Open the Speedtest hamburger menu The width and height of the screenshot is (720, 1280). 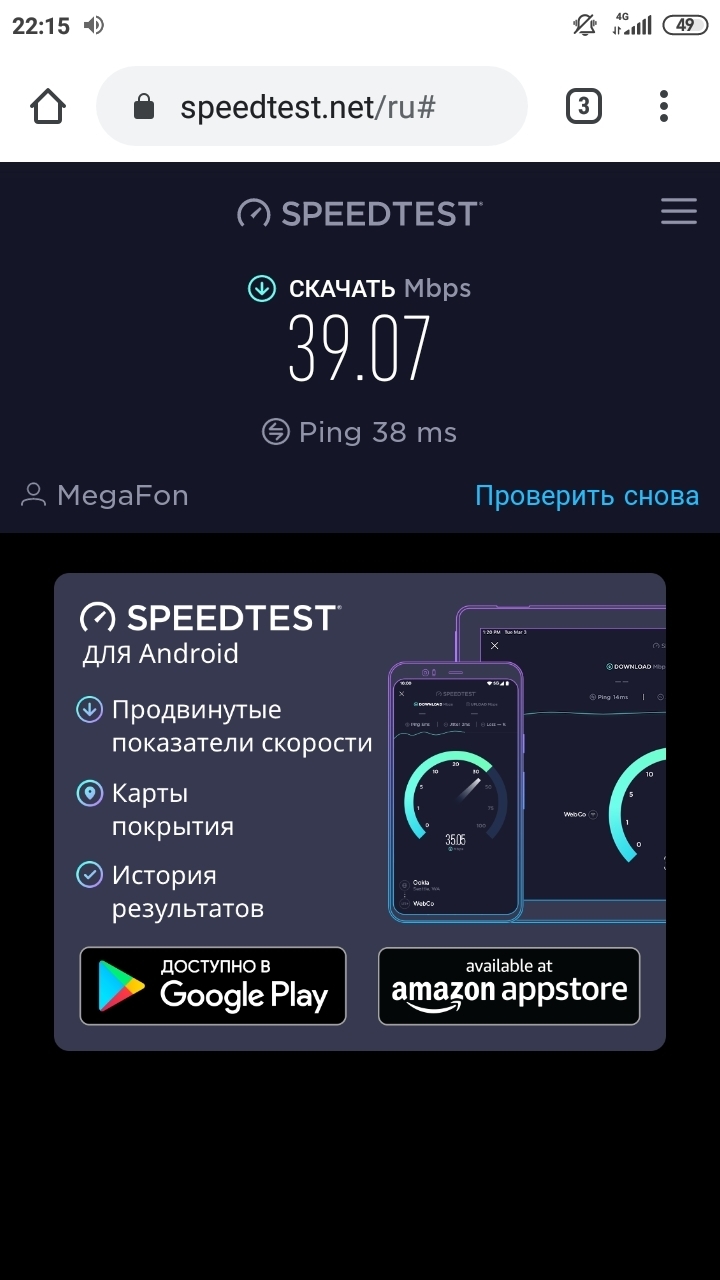click(x=679, y=212)
